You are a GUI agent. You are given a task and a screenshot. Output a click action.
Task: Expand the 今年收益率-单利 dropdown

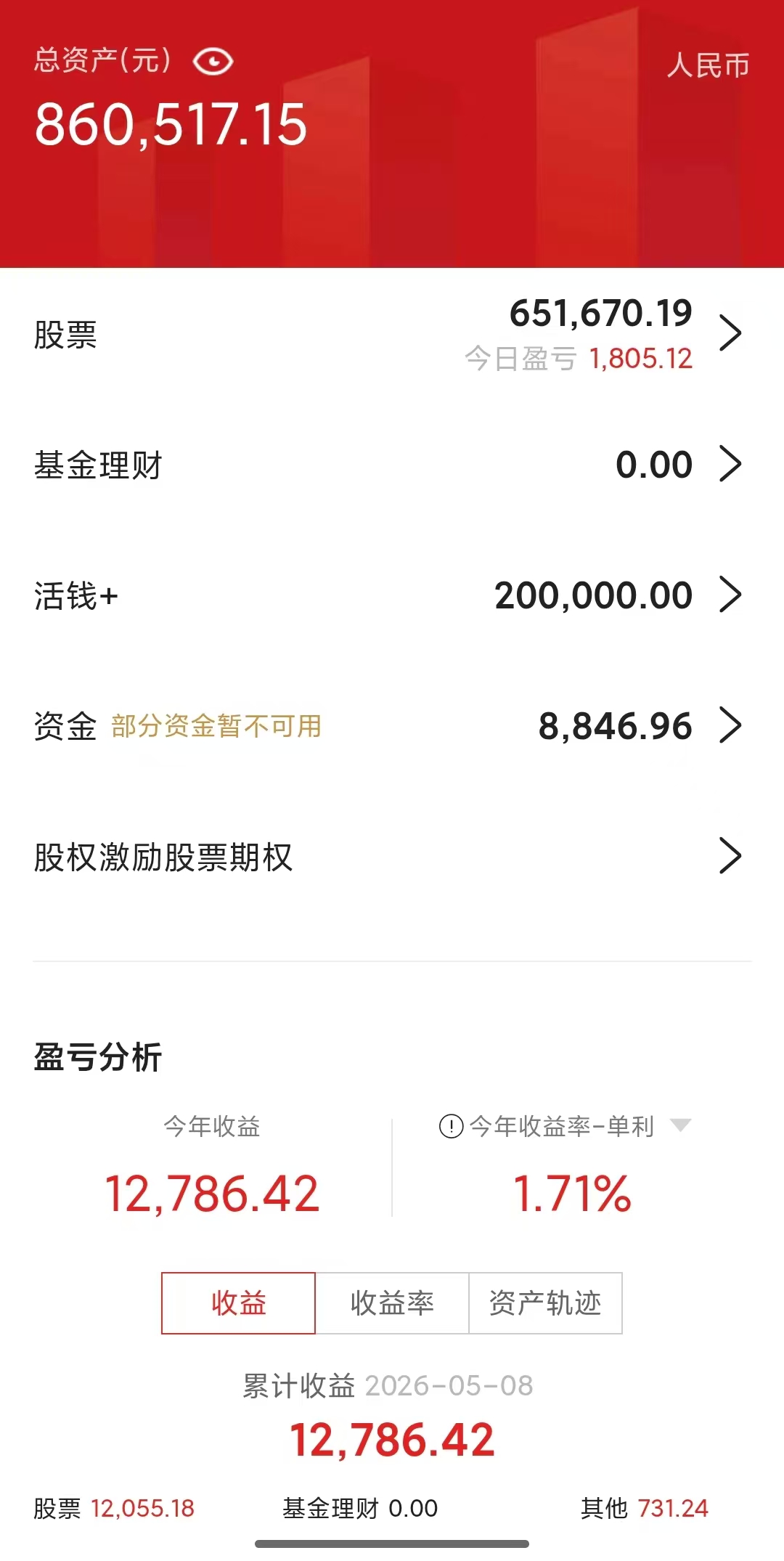(680, 1125)
